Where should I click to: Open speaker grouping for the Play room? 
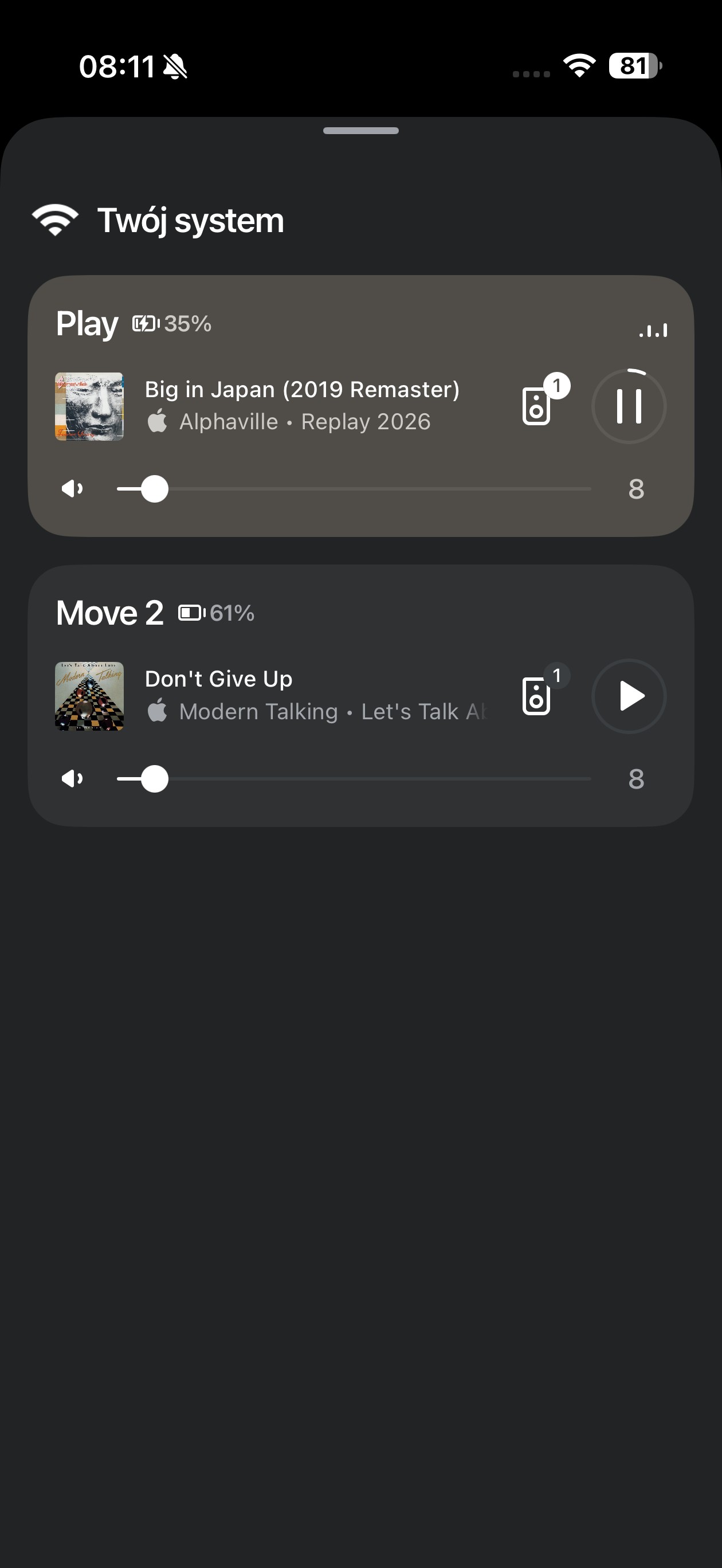[x=537, y=405]
